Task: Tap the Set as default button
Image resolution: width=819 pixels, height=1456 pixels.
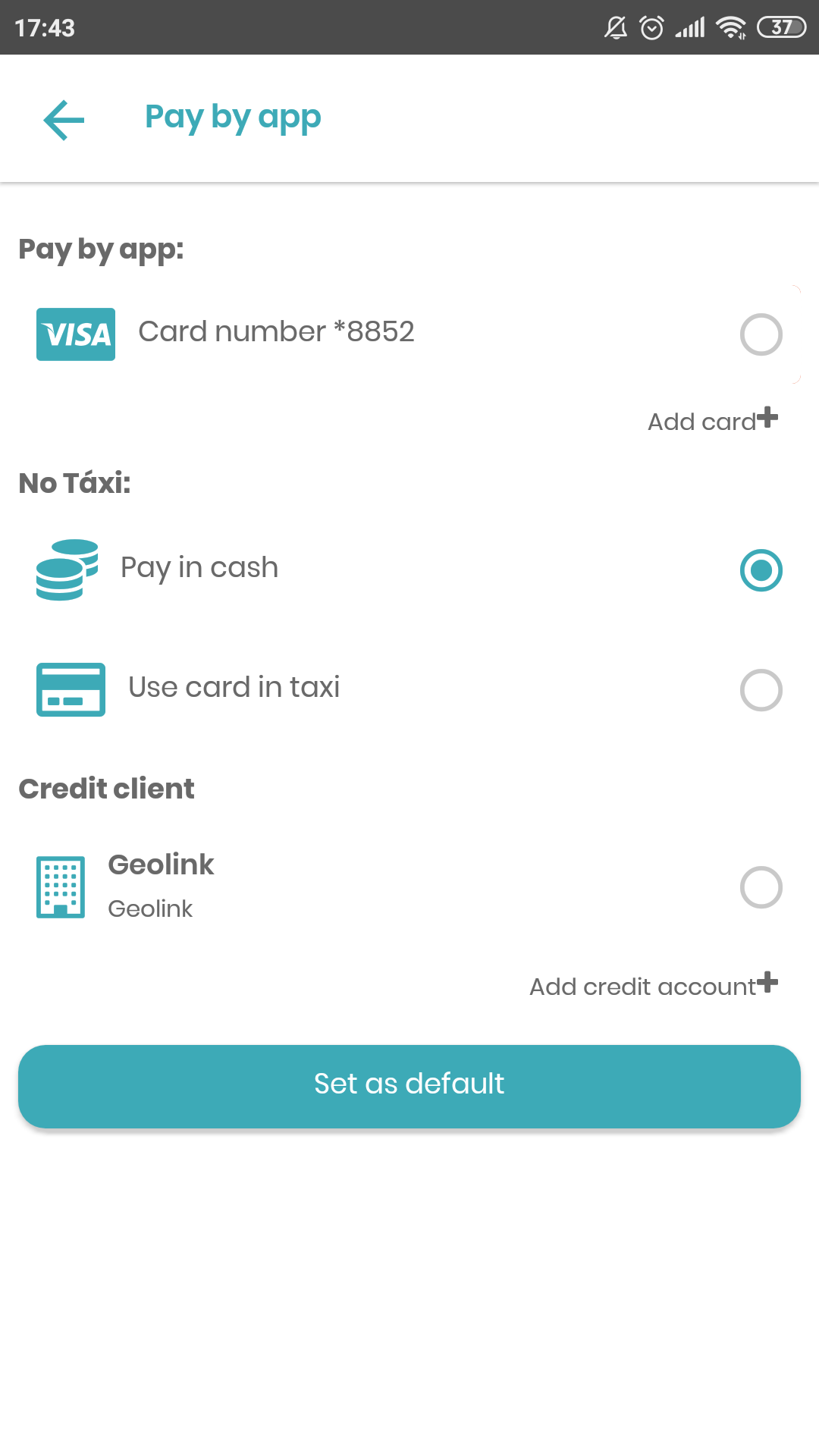Action: [409, 1086]
